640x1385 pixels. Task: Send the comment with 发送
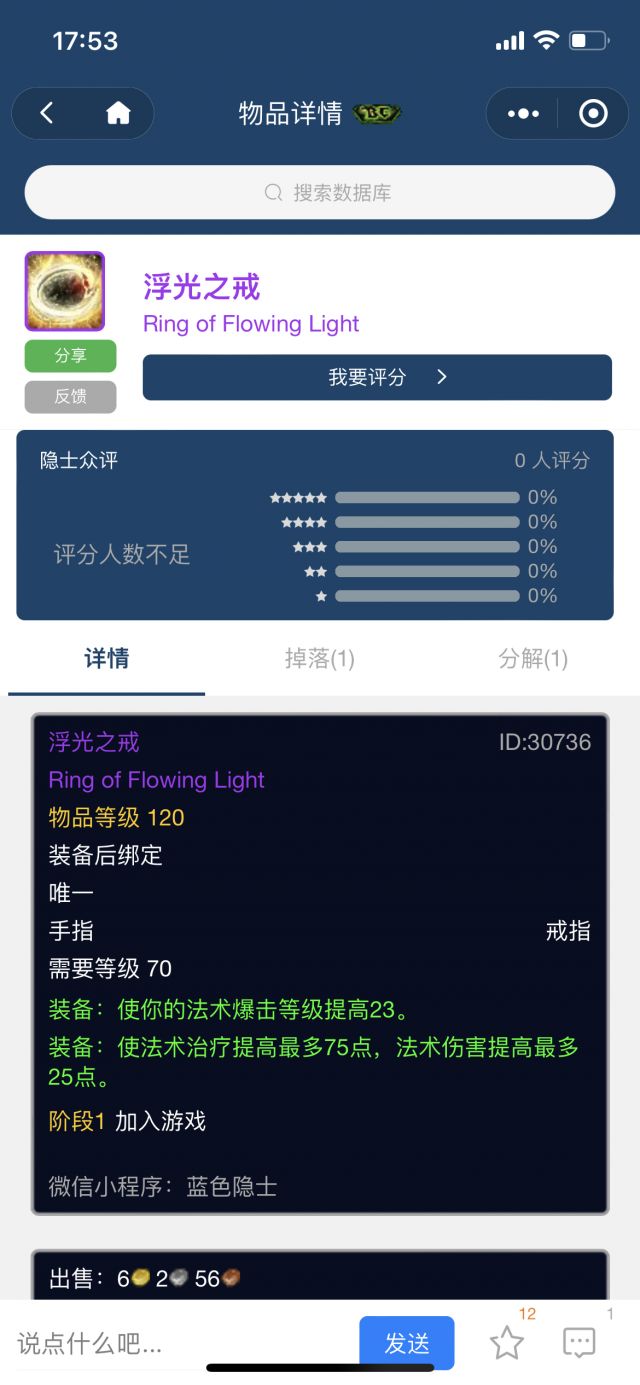[407, 1343]
